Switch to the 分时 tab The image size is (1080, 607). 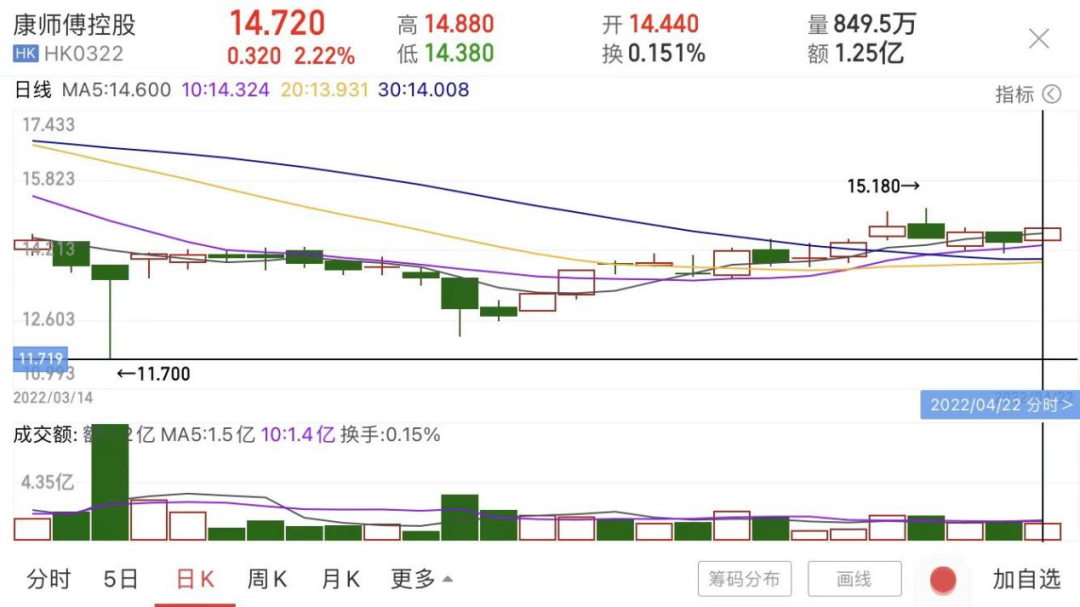[x=48, y=579]
